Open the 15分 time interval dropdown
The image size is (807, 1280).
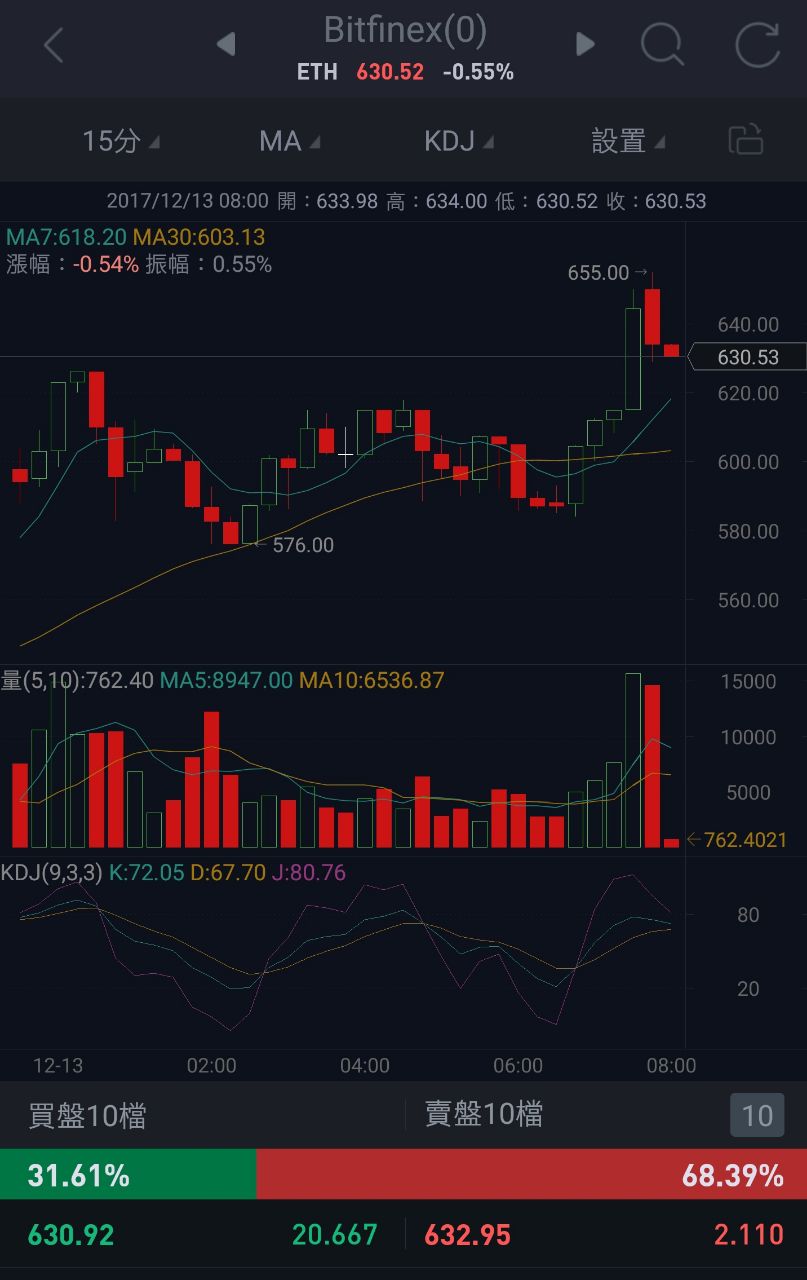121,141
